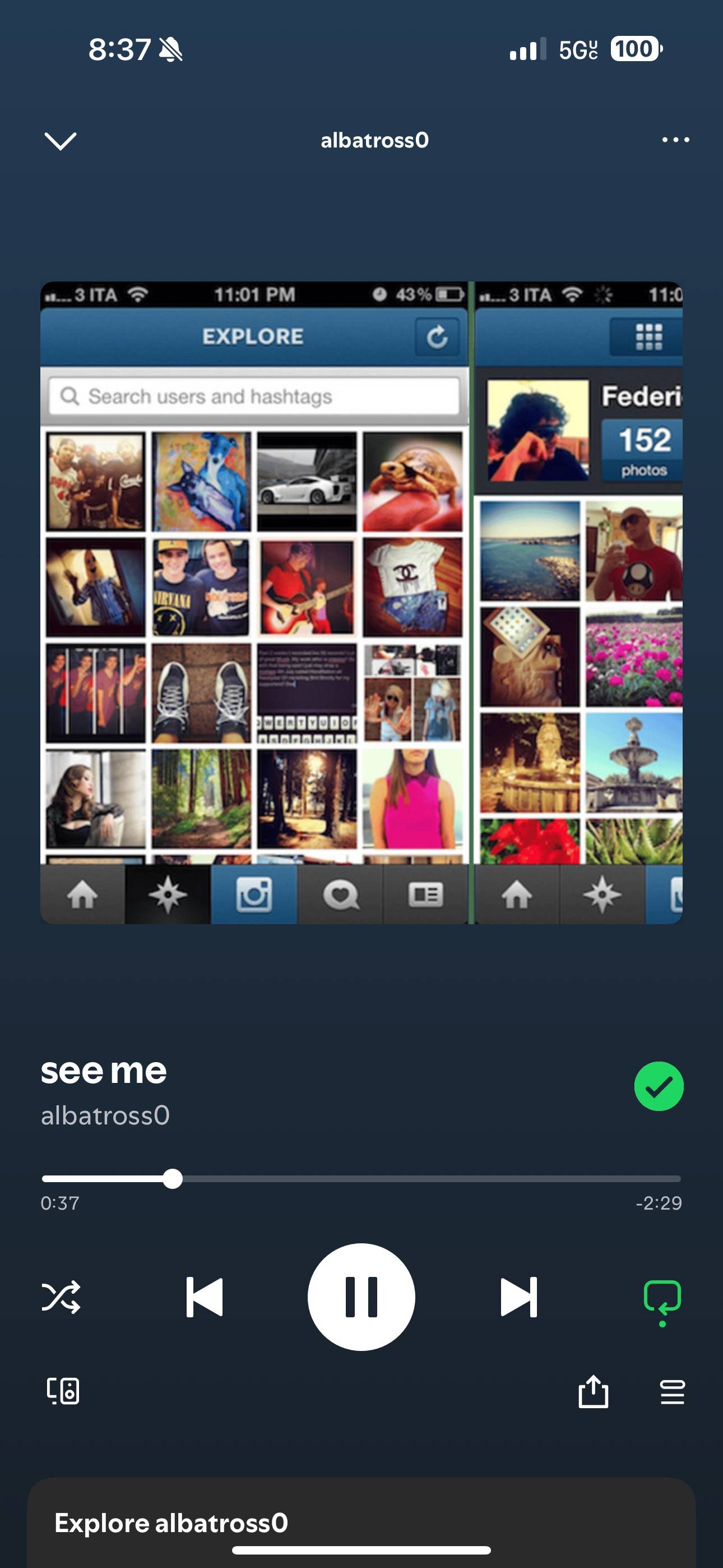Image resolution: width=723 pixels, height=1568 pixels.
Task: Open artist albatross0 under the song title
Action: coord(105,1116)
